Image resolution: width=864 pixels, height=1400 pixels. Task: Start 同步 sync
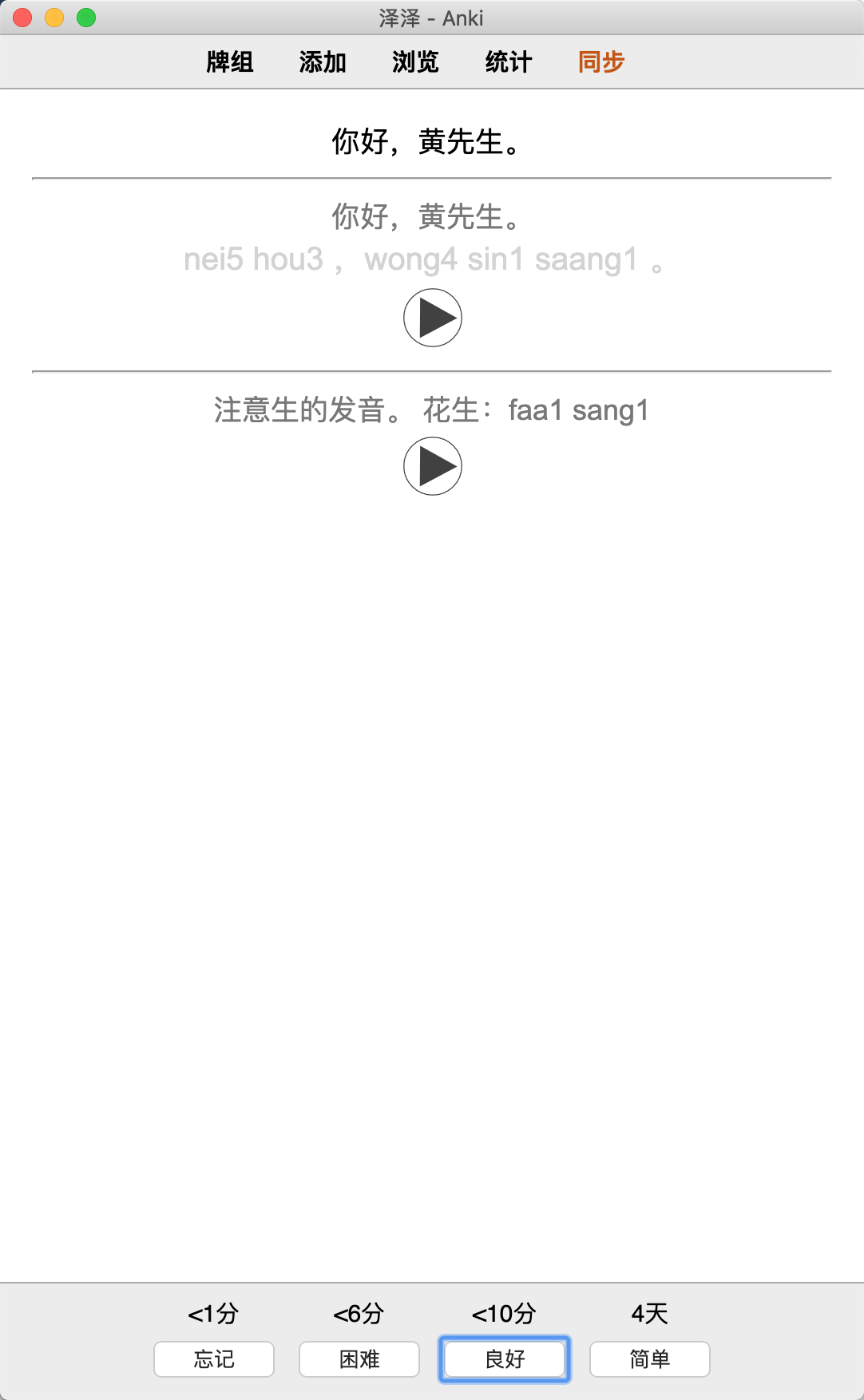point(601,61)
